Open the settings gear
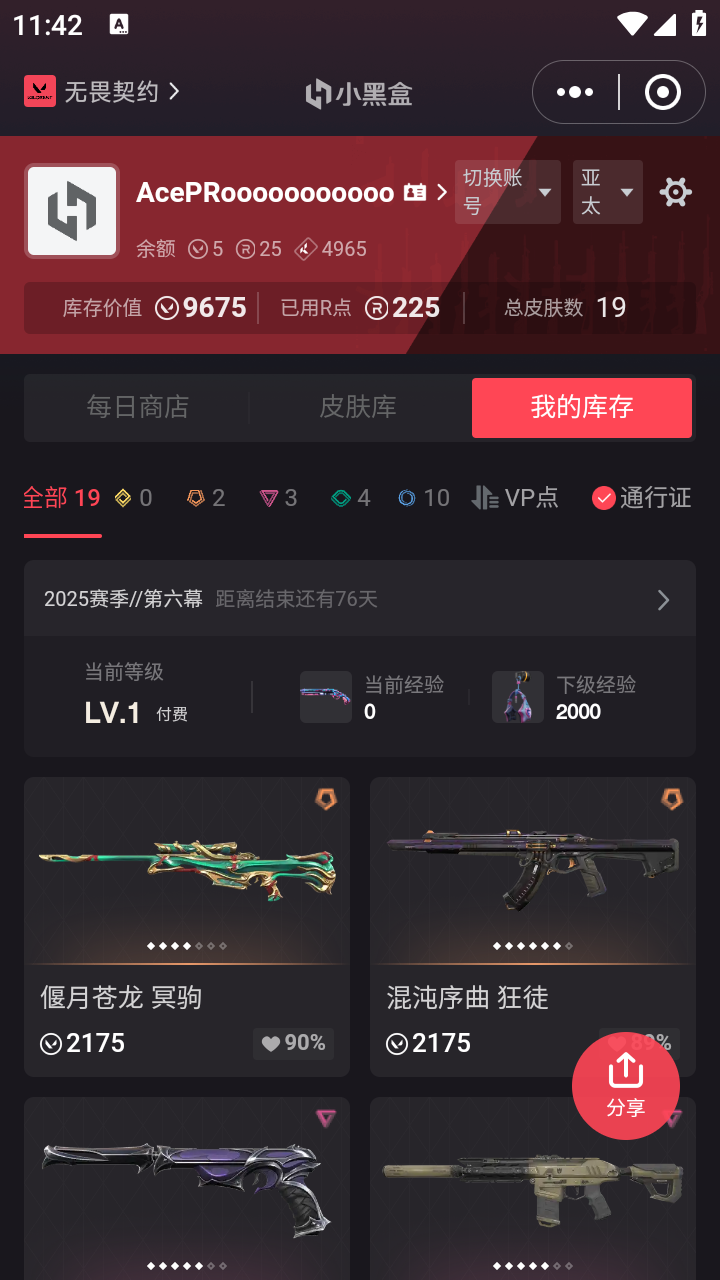 point(676,192)
